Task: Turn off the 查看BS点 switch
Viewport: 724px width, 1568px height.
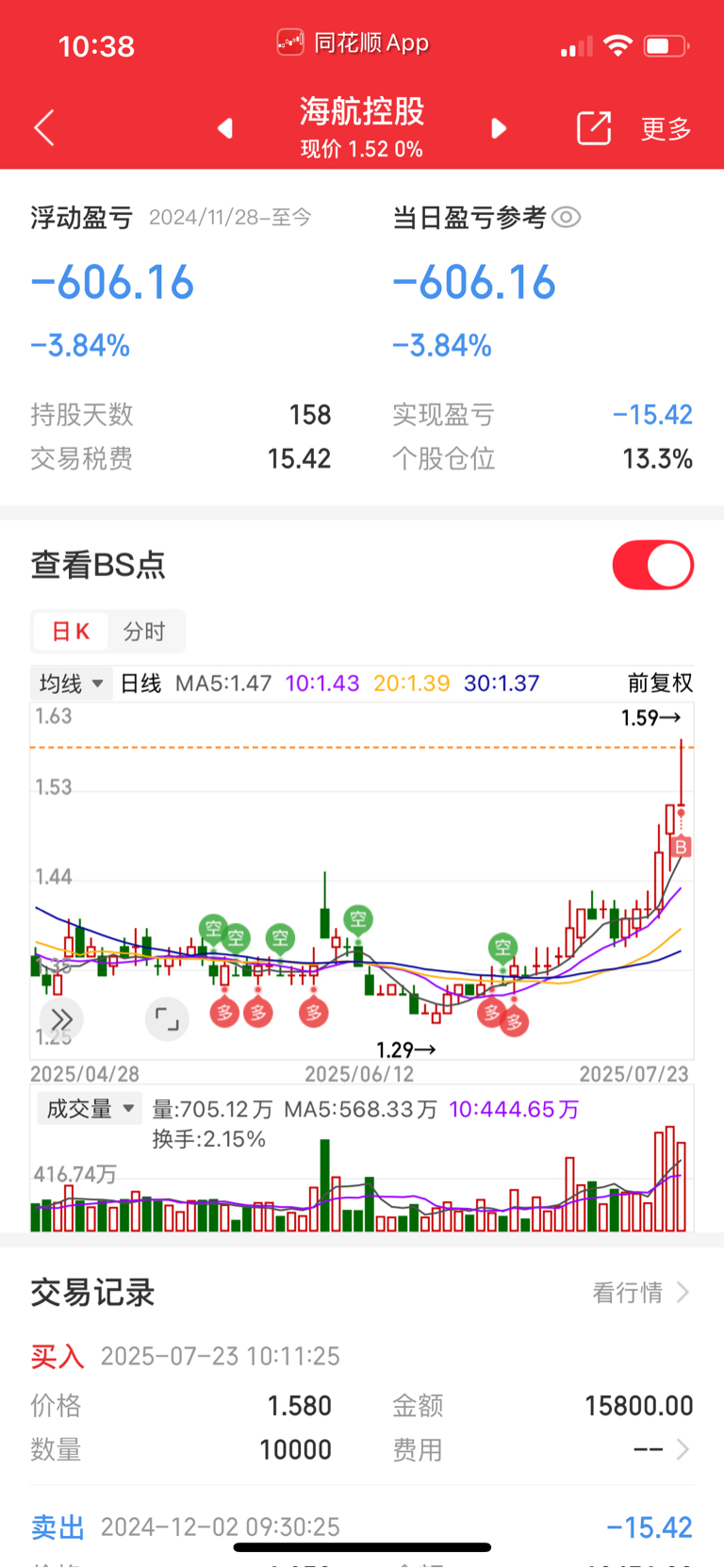Action: click(653, 565)
